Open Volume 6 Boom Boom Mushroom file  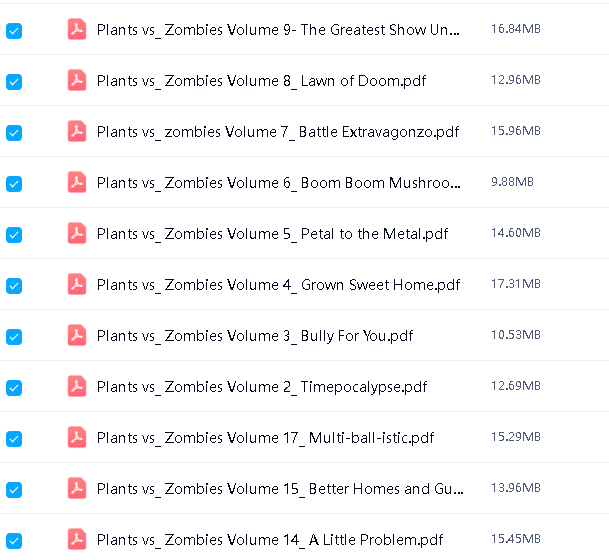click(278, 183)
